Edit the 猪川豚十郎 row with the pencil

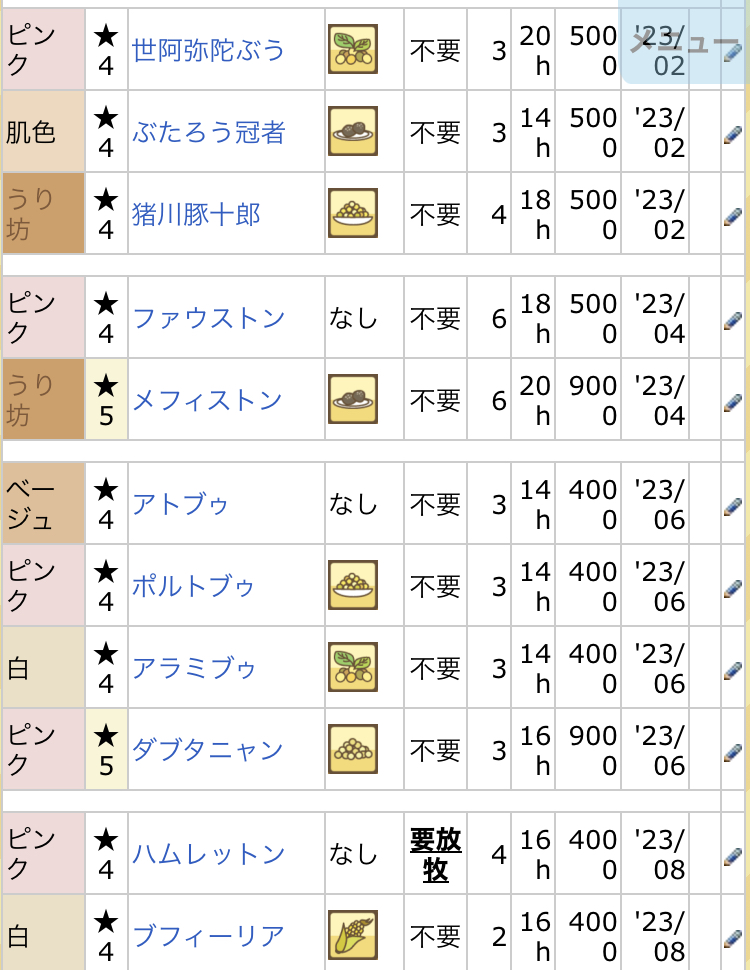coord(733,215)
